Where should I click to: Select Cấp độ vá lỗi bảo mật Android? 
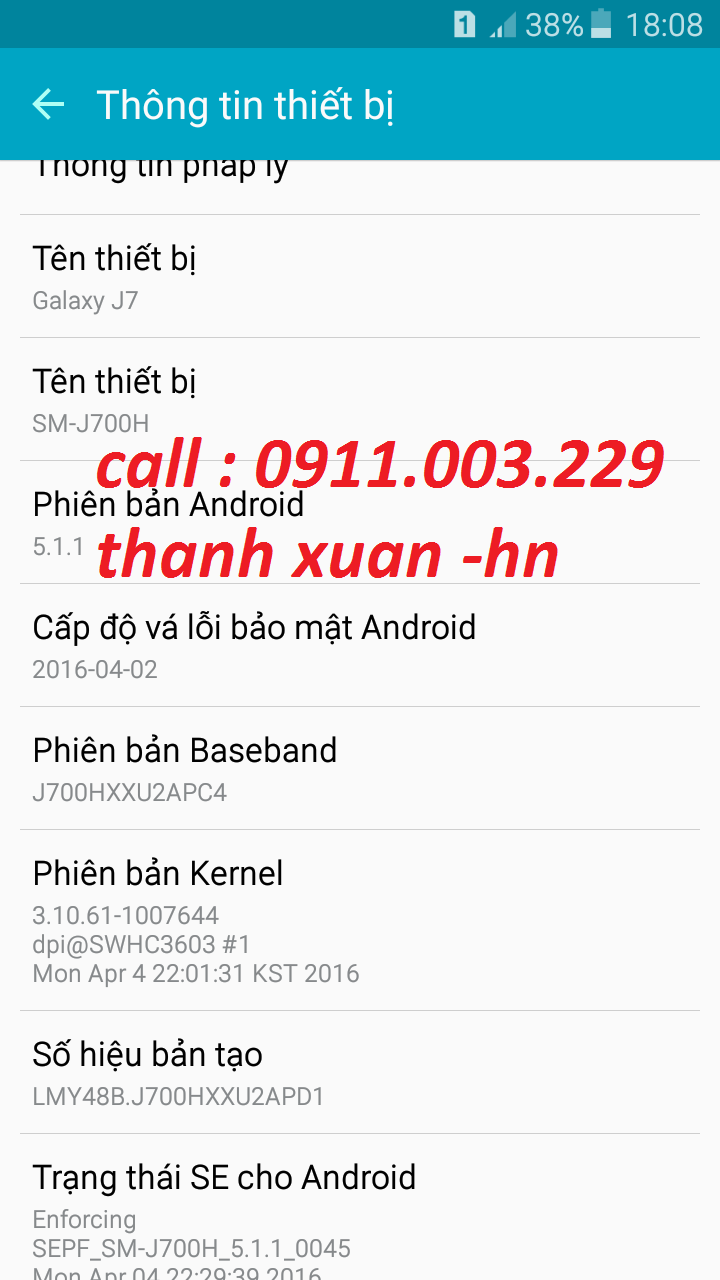coord(360,645)
